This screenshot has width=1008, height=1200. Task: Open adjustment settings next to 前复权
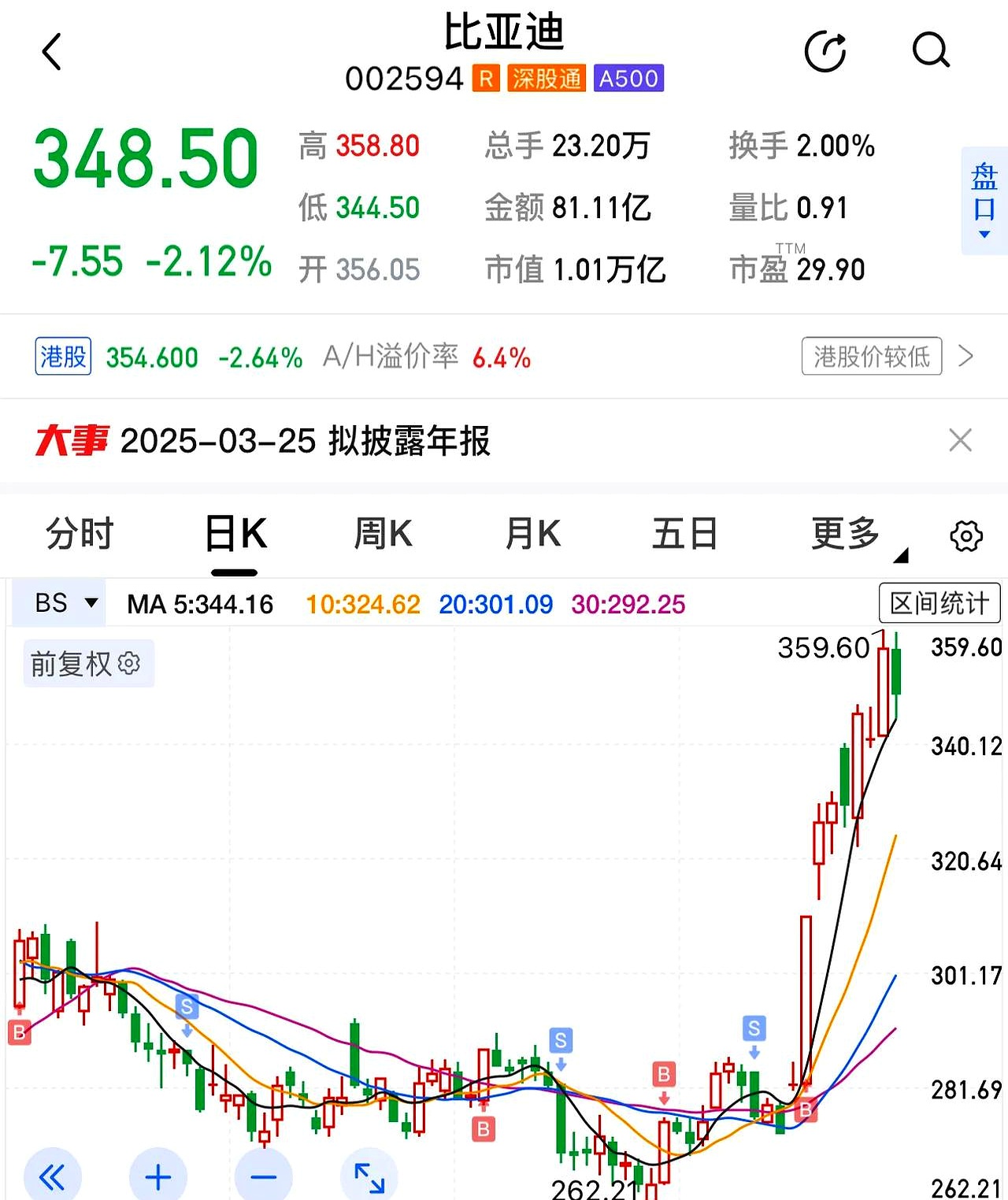click(x=128, y=664)
